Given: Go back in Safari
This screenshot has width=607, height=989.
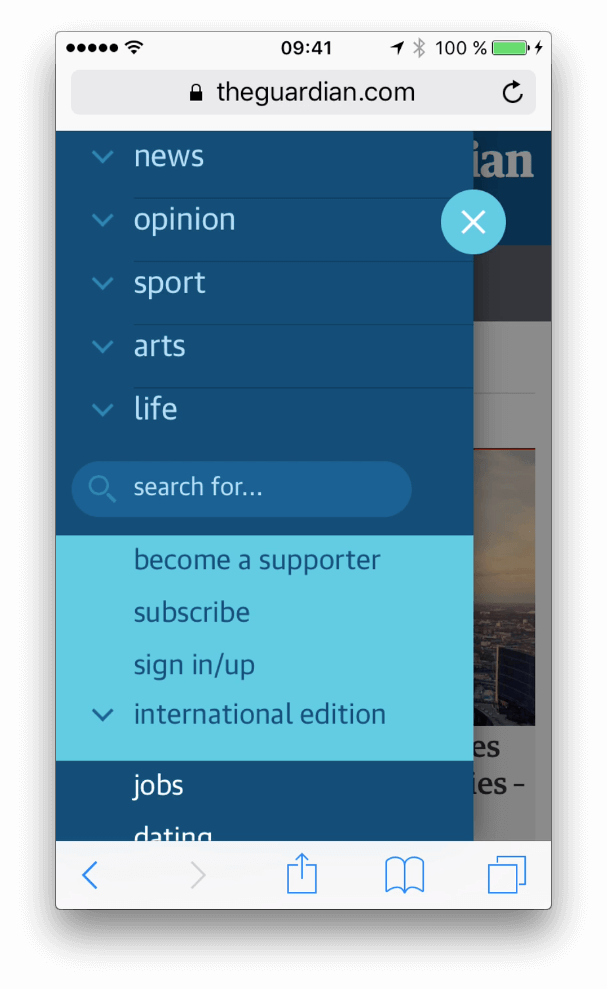Looking at the screenshot, I should pos(89,875).
